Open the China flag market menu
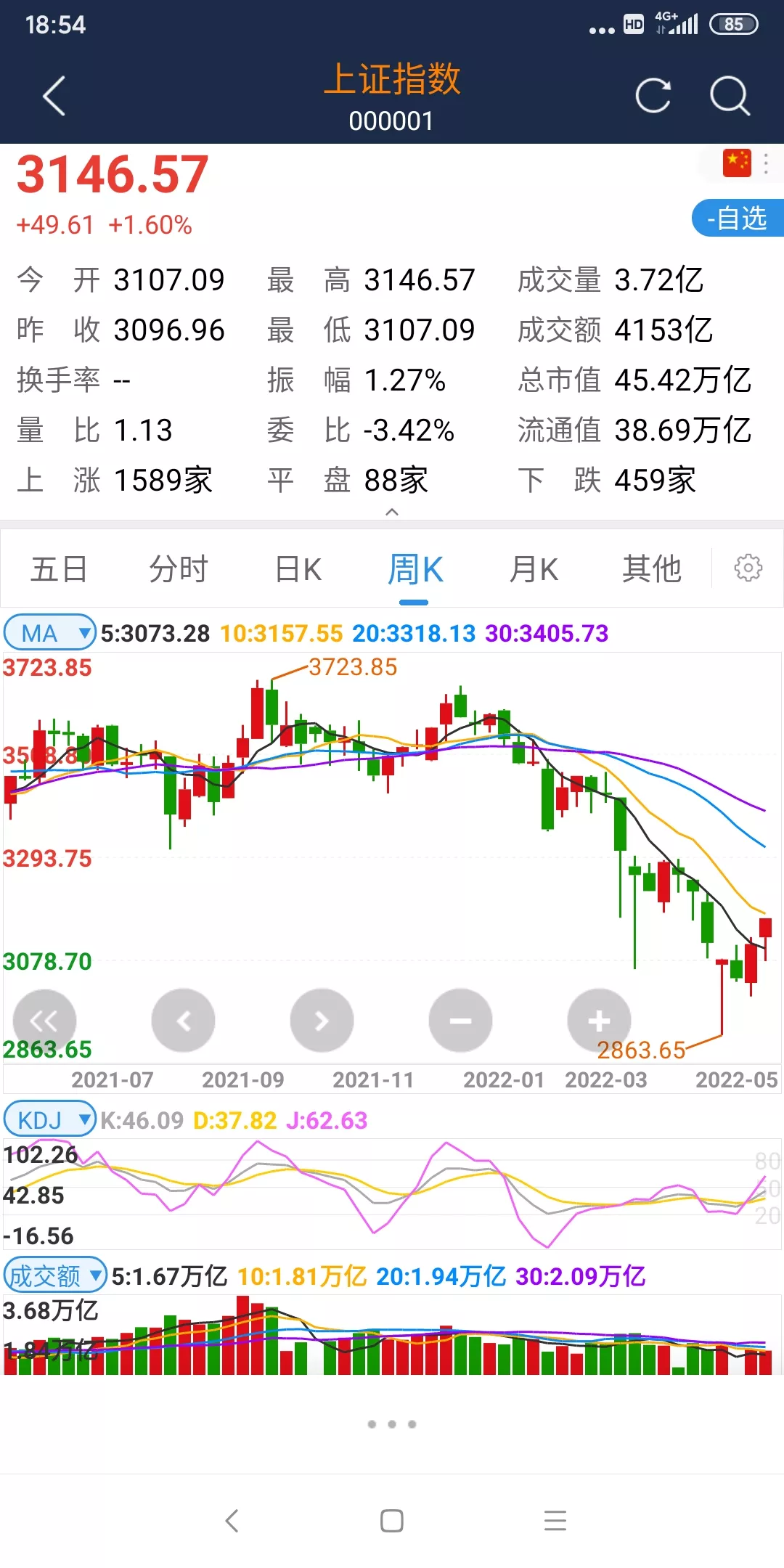784x1568 pixels. click(x=746, y=163)
